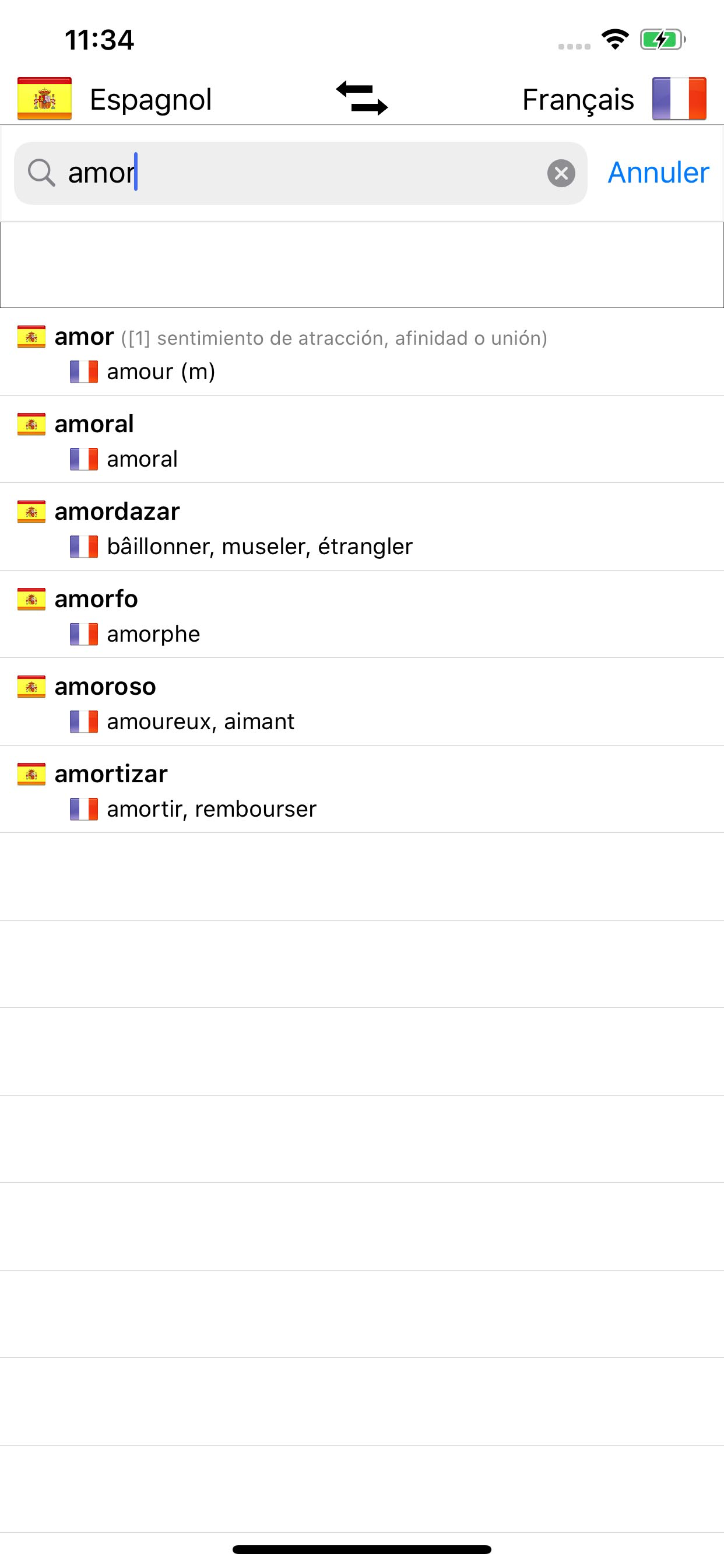Tap the Spanish flag beside the entry amor
Screen dimensions: 724x1568
point(31,337)
